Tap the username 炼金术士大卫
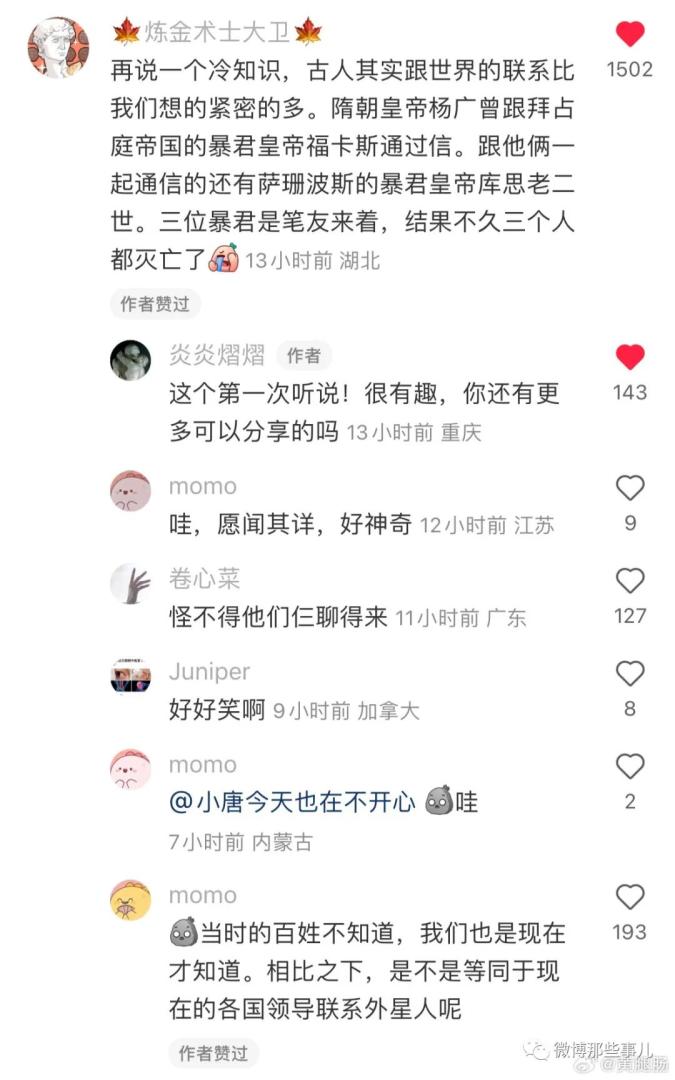This screenshot has height=1080, width=675. click(x=216, y=33)
